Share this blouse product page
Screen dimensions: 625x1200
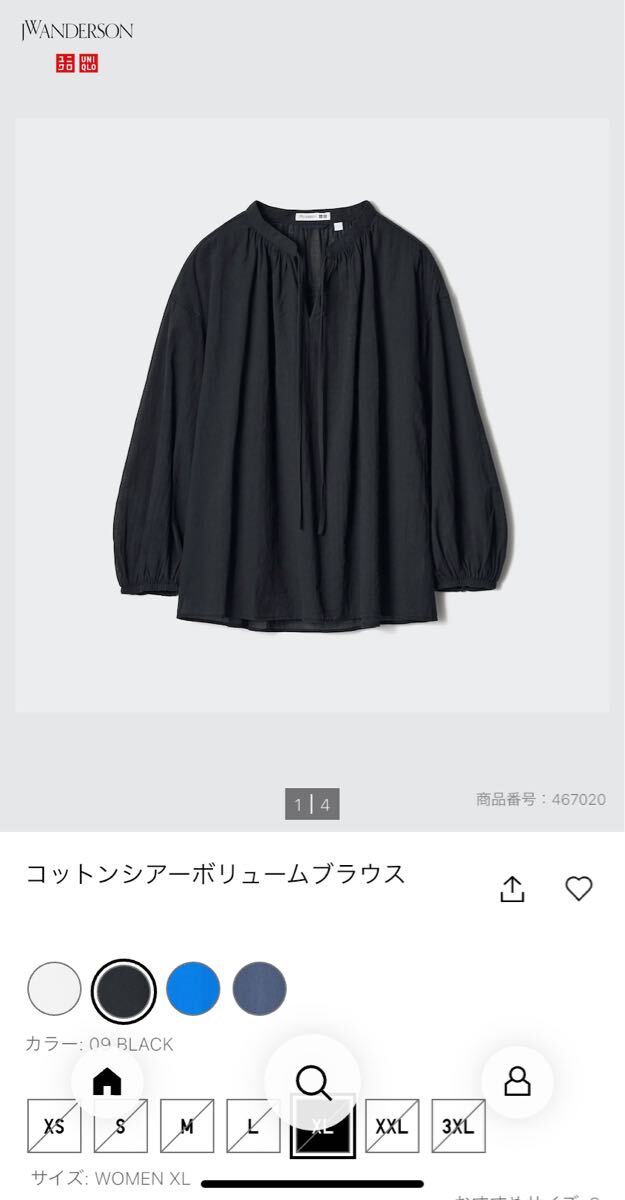(x=512, y=889)
